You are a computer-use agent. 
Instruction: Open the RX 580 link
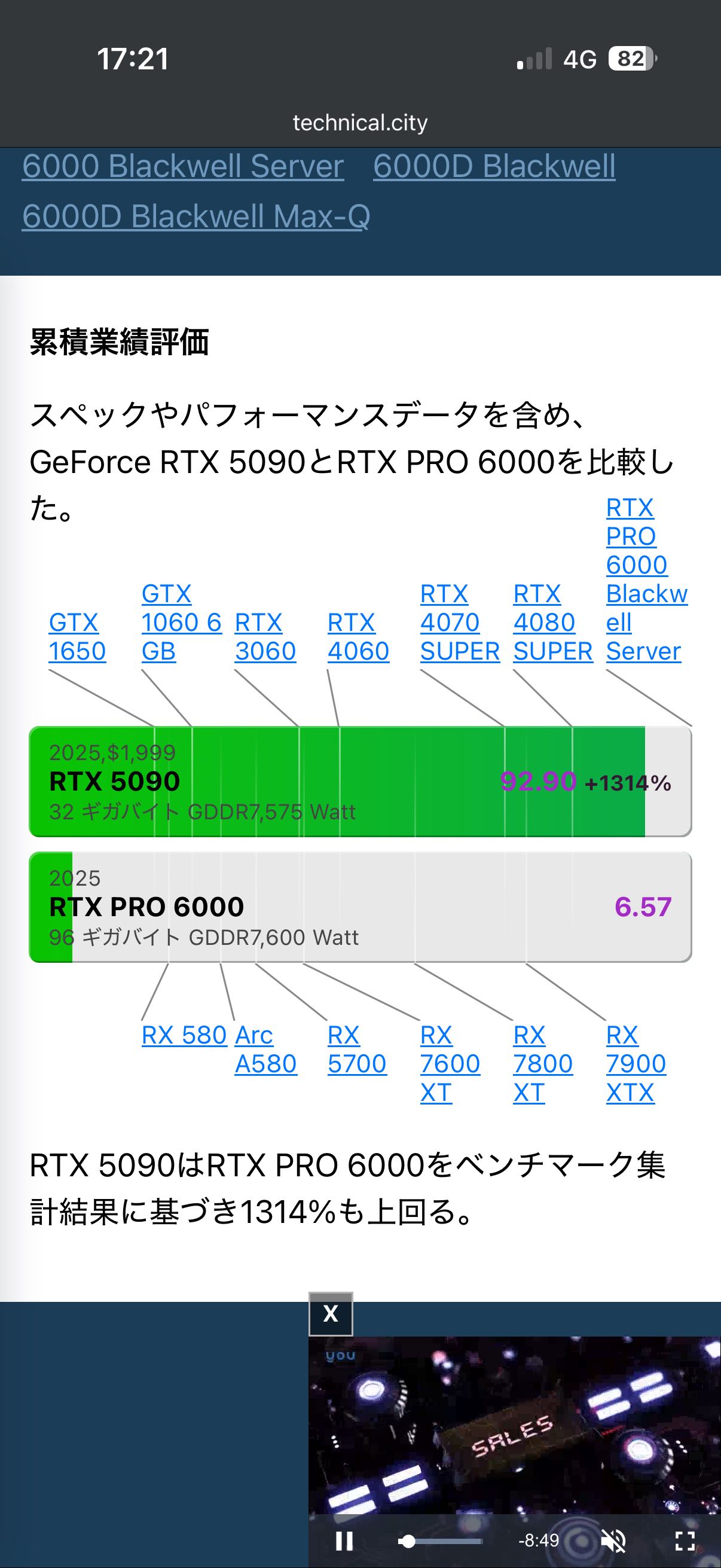tap(184, 1035)
